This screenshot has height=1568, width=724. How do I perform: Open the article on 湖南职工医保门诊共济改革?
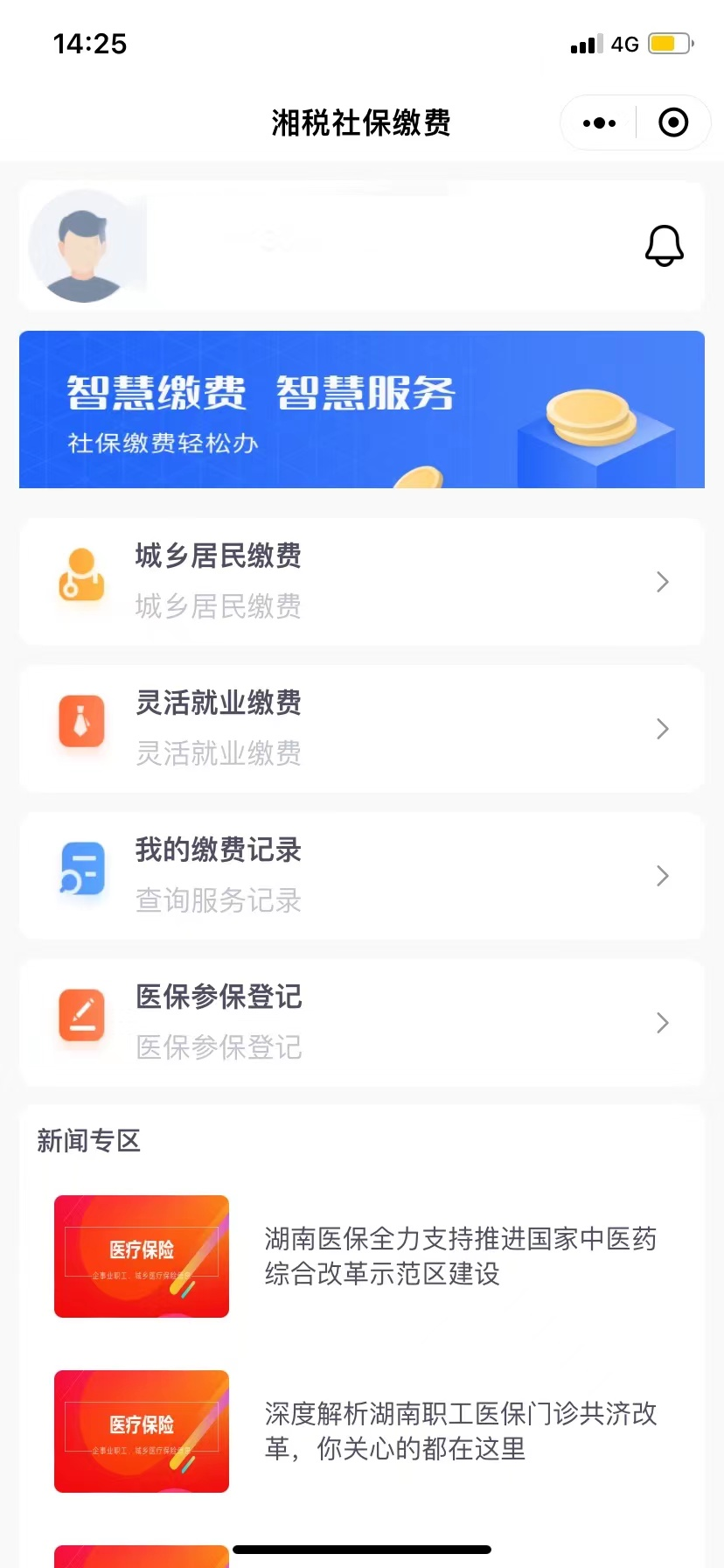[460, 1431]
